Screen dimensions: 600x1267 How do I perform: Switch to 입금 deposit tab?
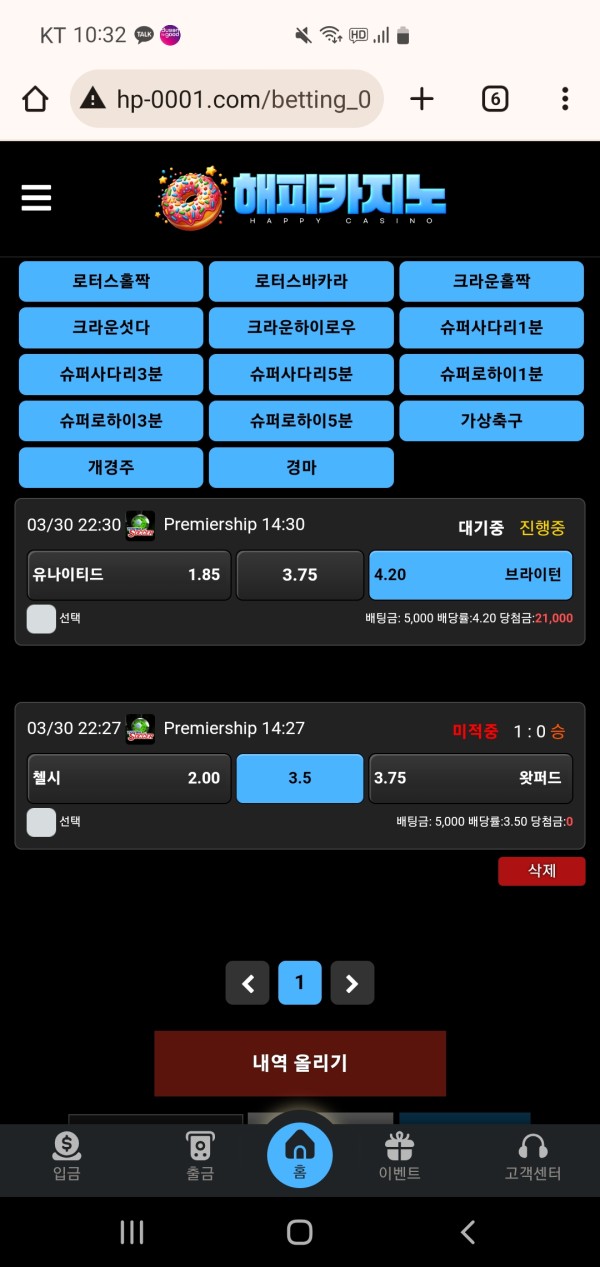[67, 1158]
